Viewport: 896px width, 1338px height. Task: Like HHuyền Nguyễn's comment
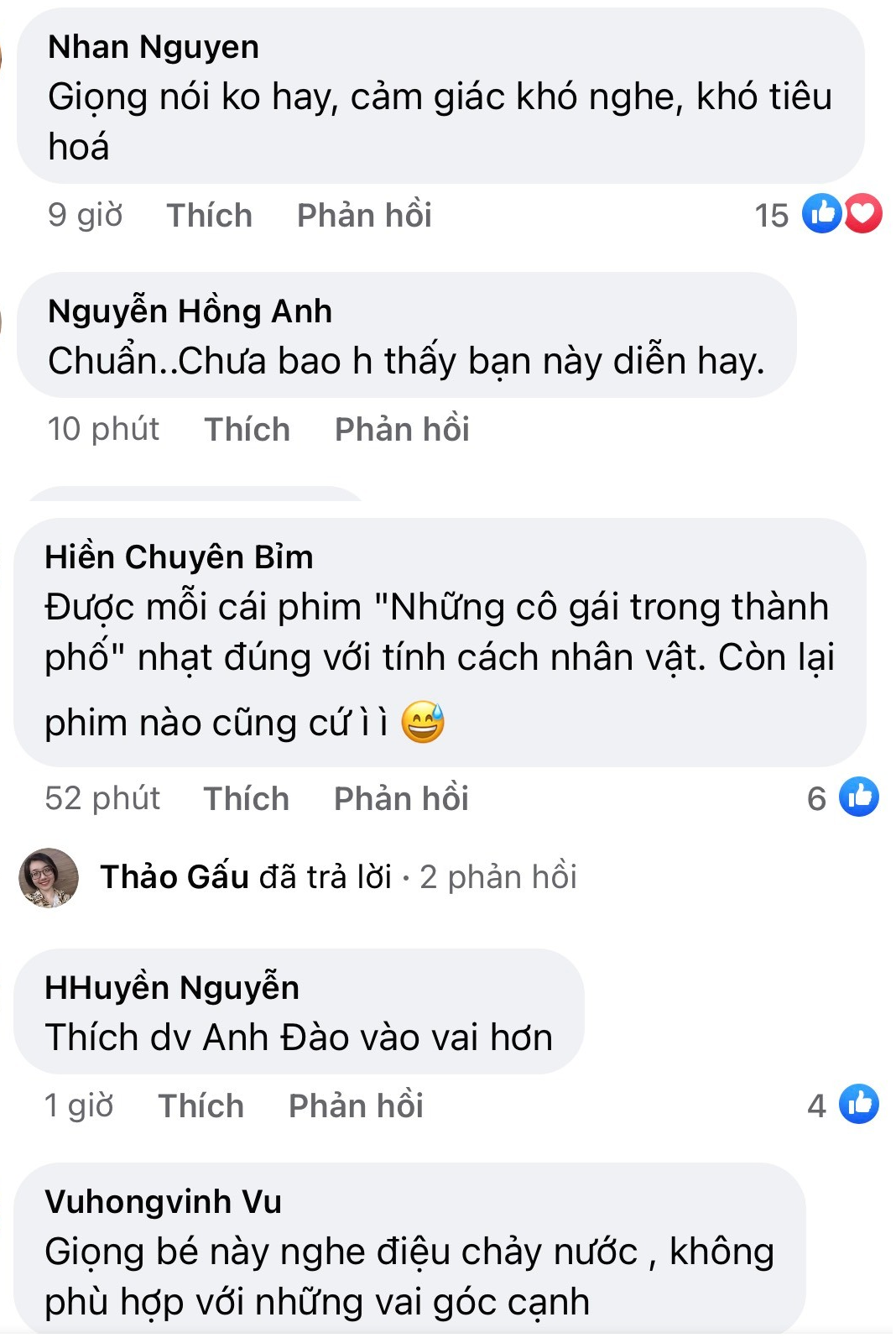201,1106
